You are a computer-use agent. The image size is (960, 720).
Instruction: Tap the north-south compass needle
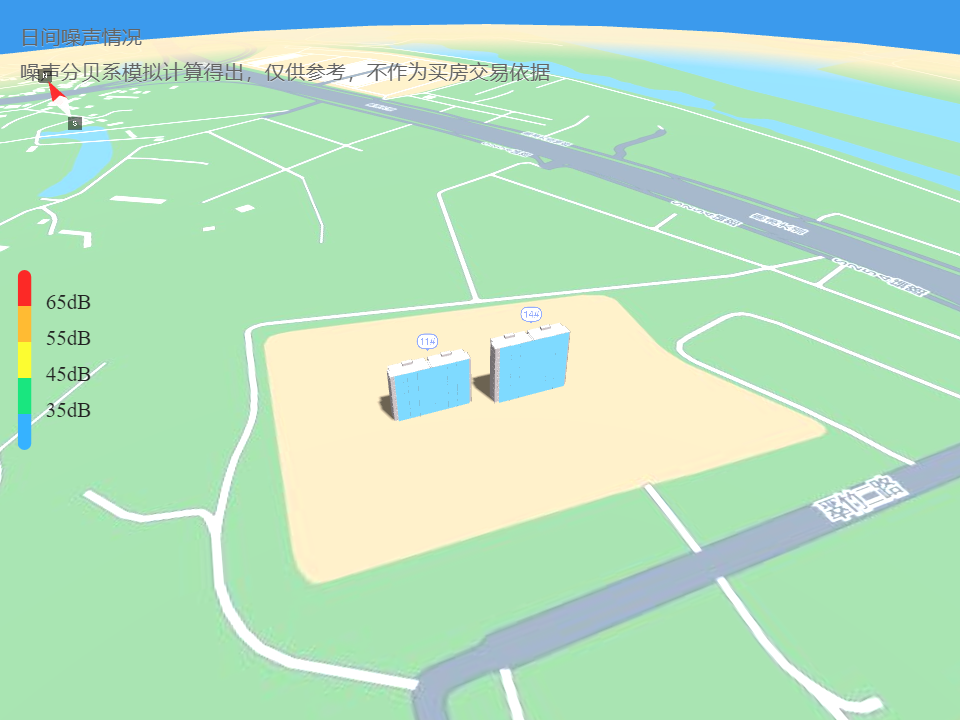[60, 98]
